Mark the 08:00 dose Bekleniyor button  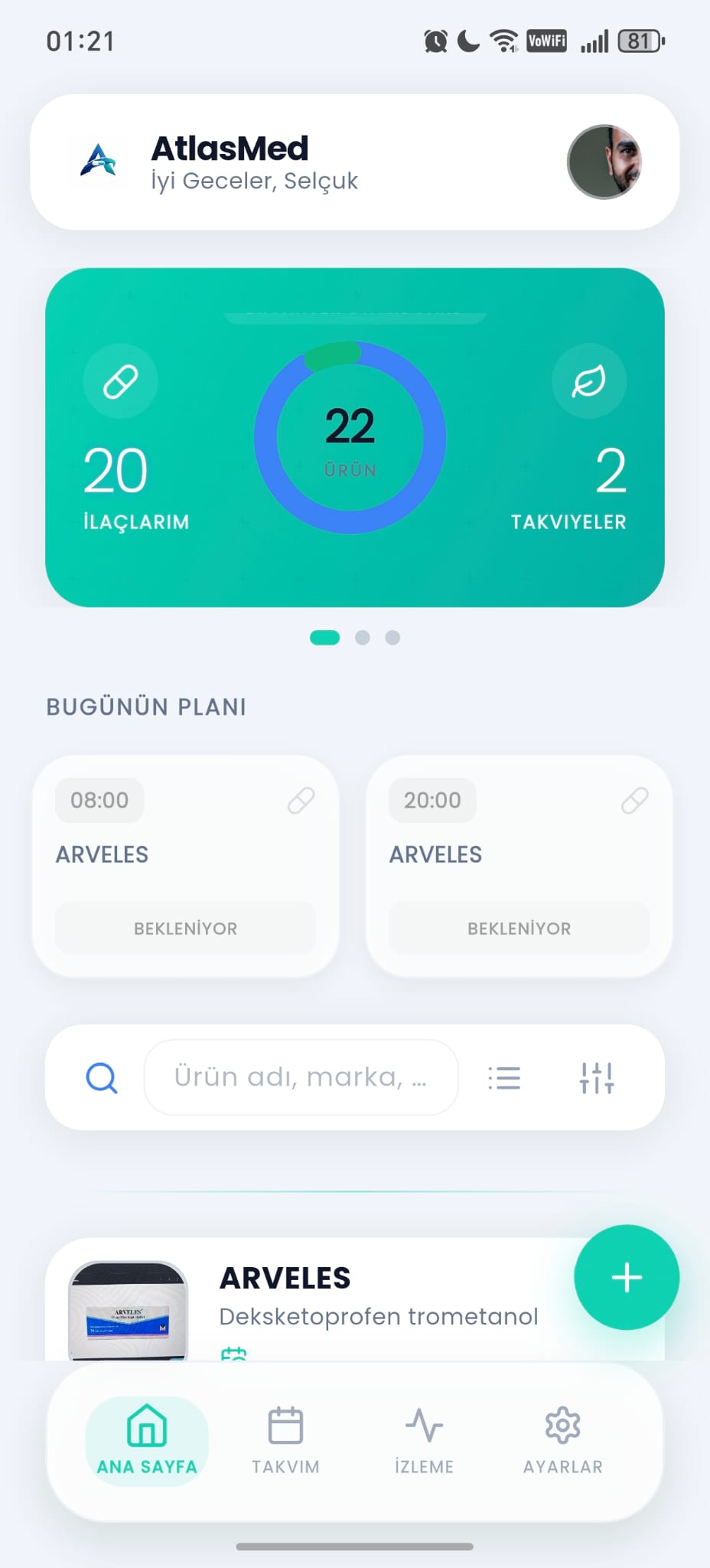point(185,928)
